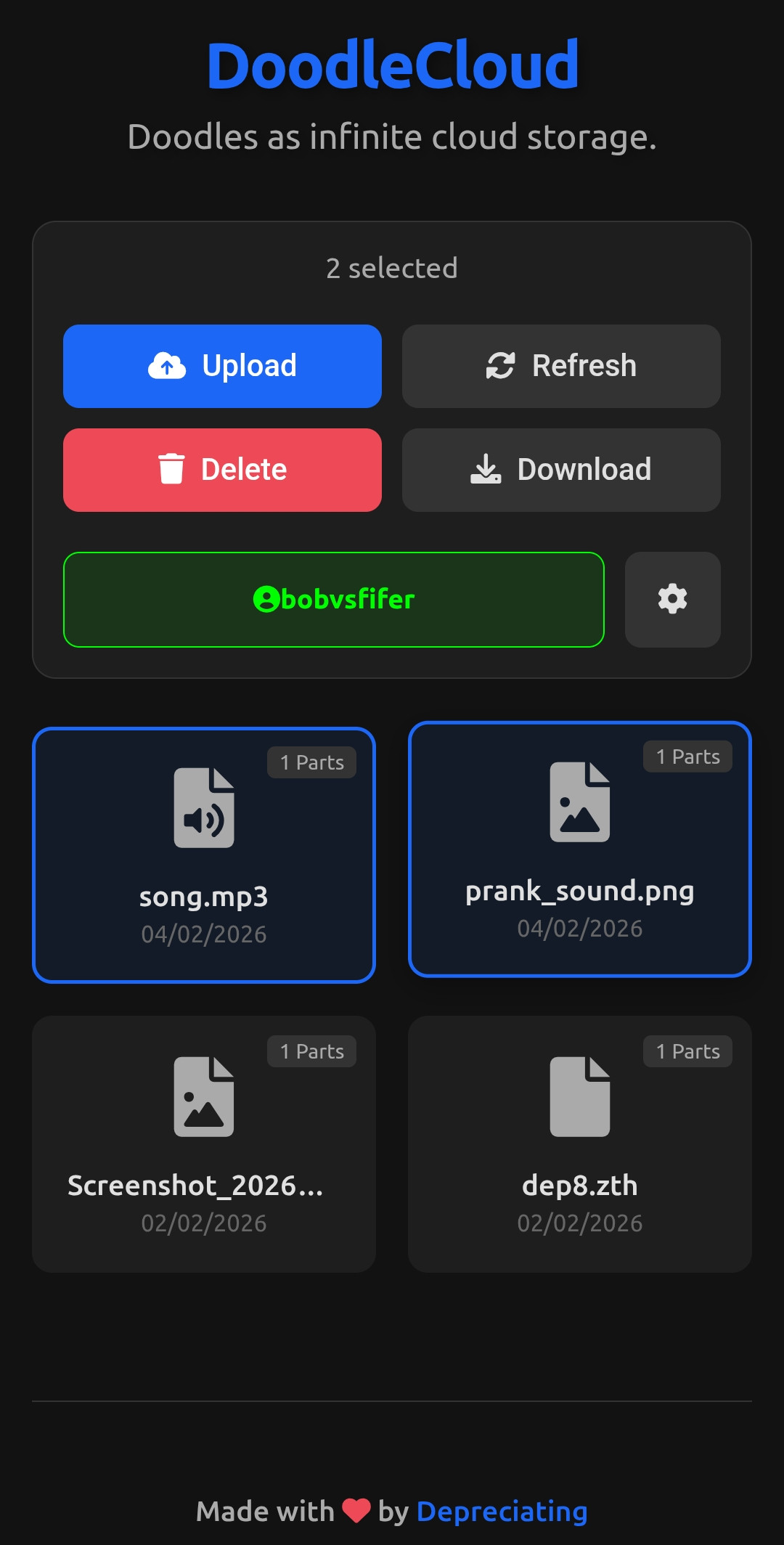Open the 1 Parts badge on dep8.zth
Image resolution: width=784 pixels, height=1545 pixels.
[x=687, y=1051]
